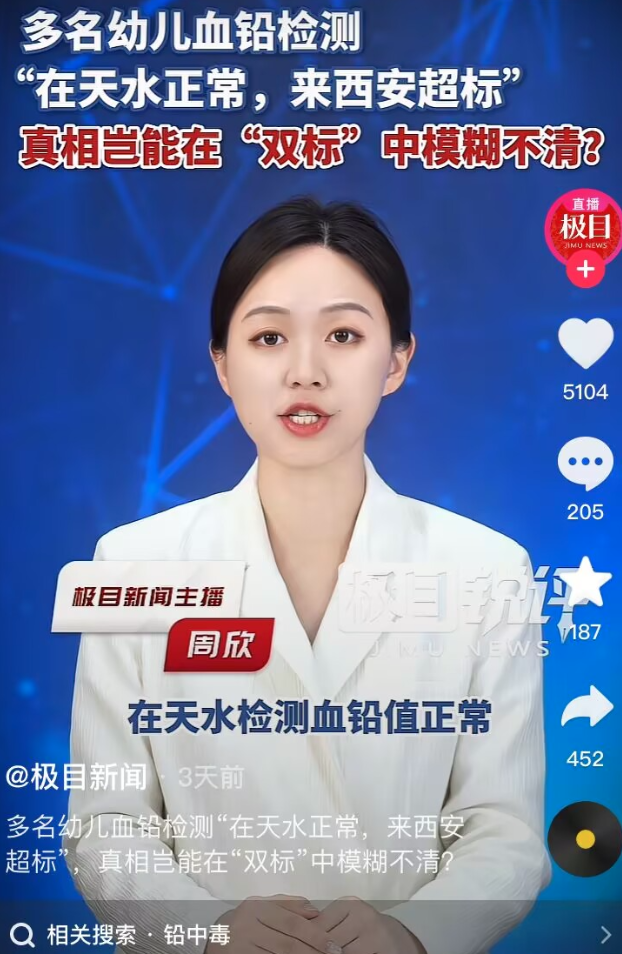Open the spinning music disc
This screenshot has width=622, height=954.
[585, 839]
